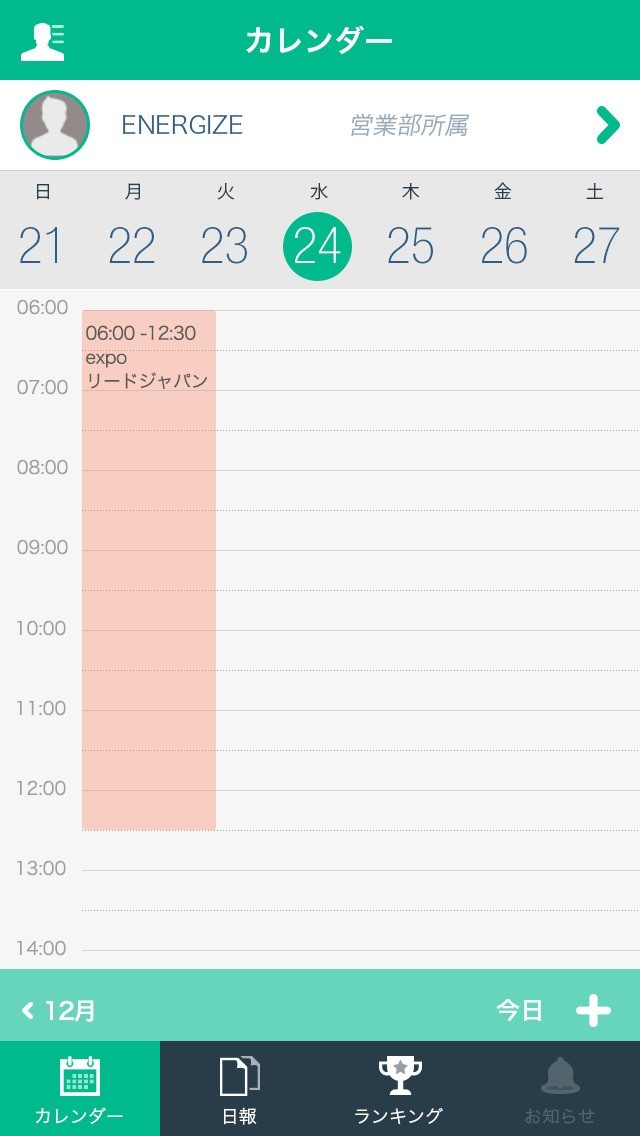
Task: Open the expo event from 06:00 to 12:30
Action: [149, 569]
